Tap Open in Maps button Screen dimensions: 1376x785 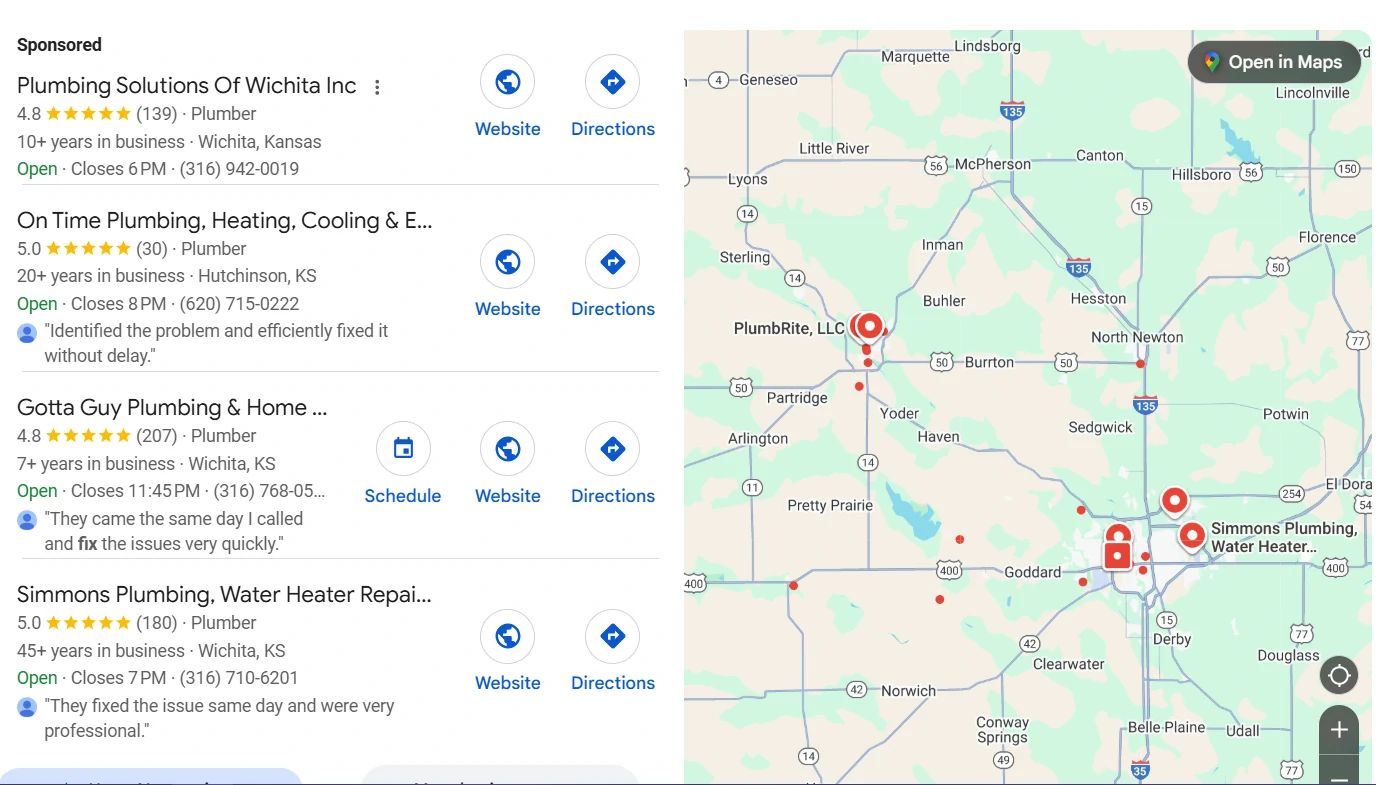coord(1273,62)
